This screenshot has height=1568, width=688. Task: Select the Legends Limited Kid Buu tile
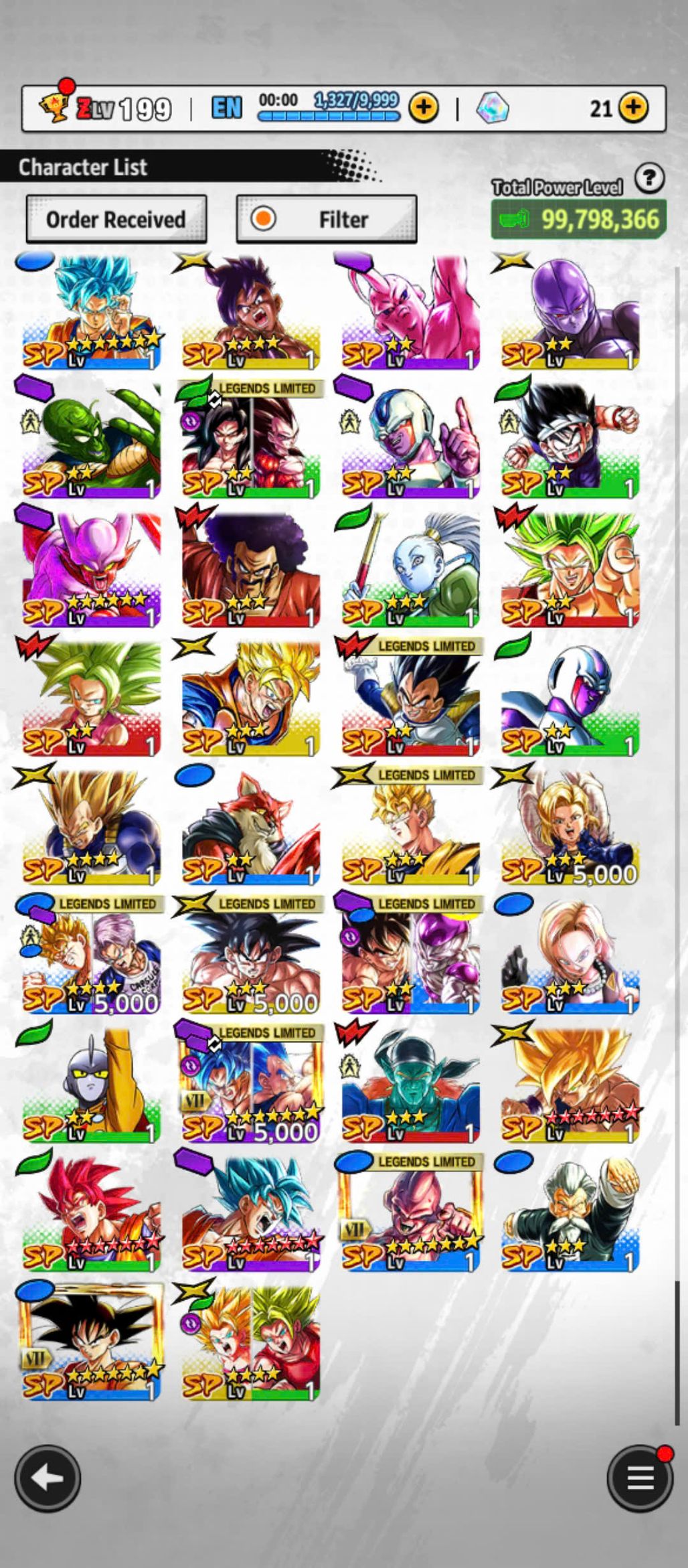point(410,1213)
